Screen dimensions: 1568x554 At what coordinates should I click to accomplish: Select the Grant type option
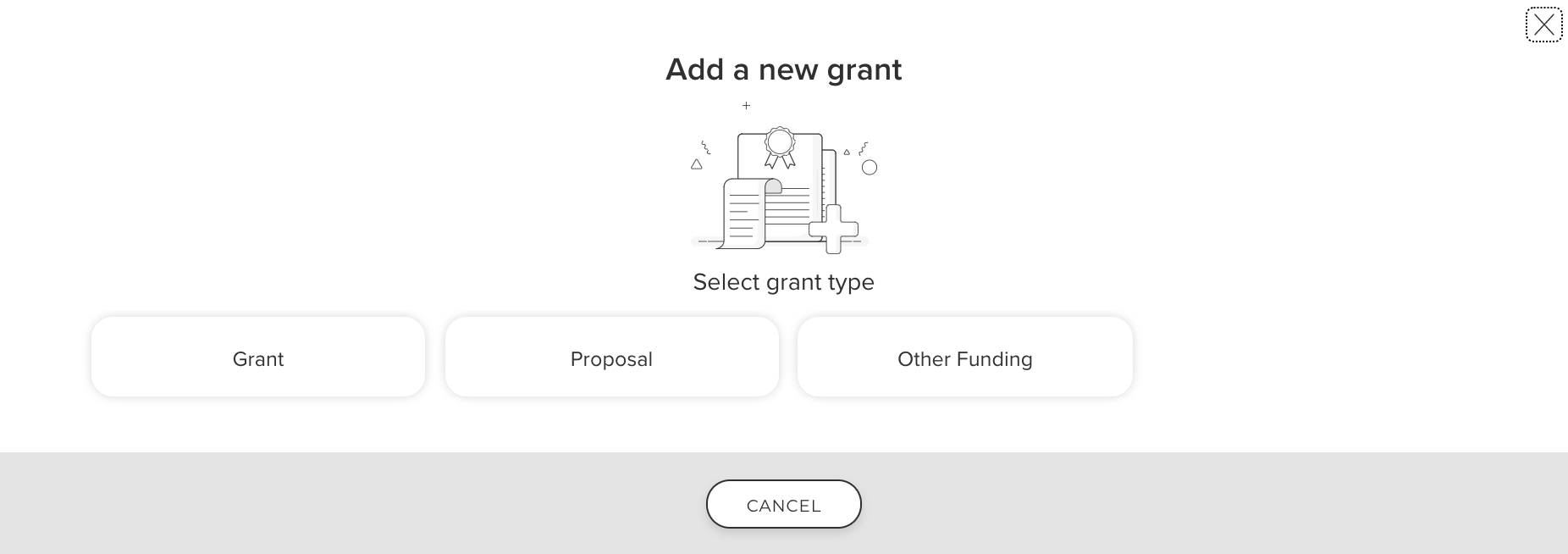[x=258, y=357]
